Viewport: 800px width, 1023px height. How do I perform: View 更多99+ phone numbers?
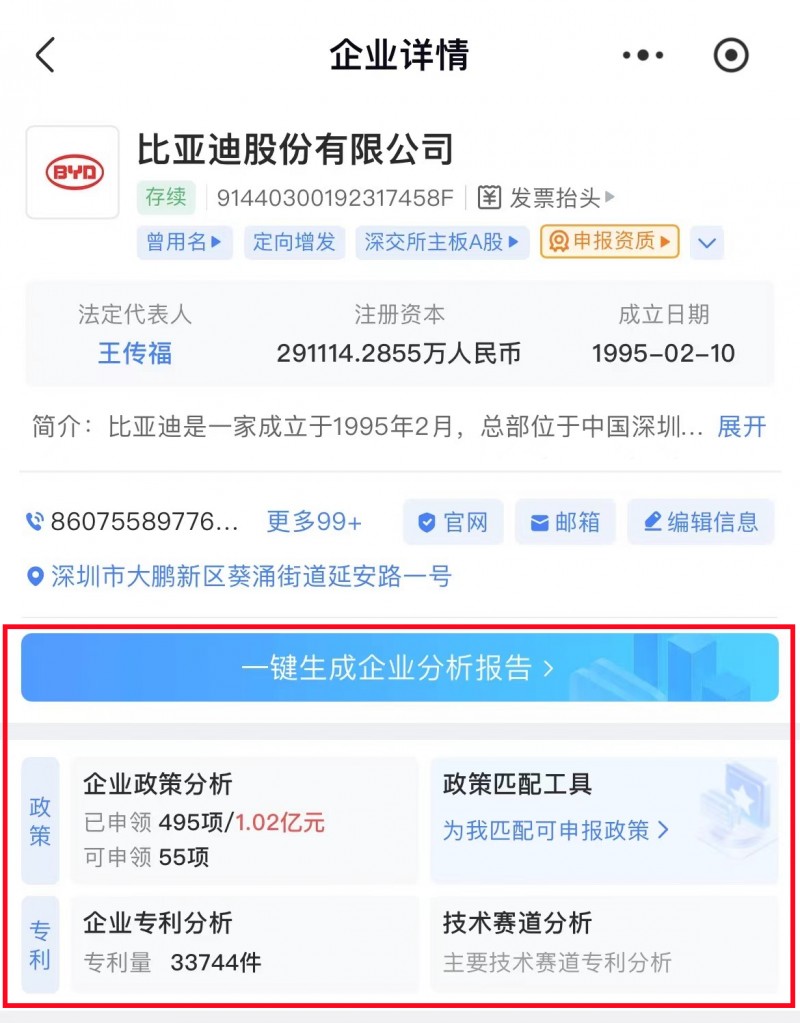[314, 522]
